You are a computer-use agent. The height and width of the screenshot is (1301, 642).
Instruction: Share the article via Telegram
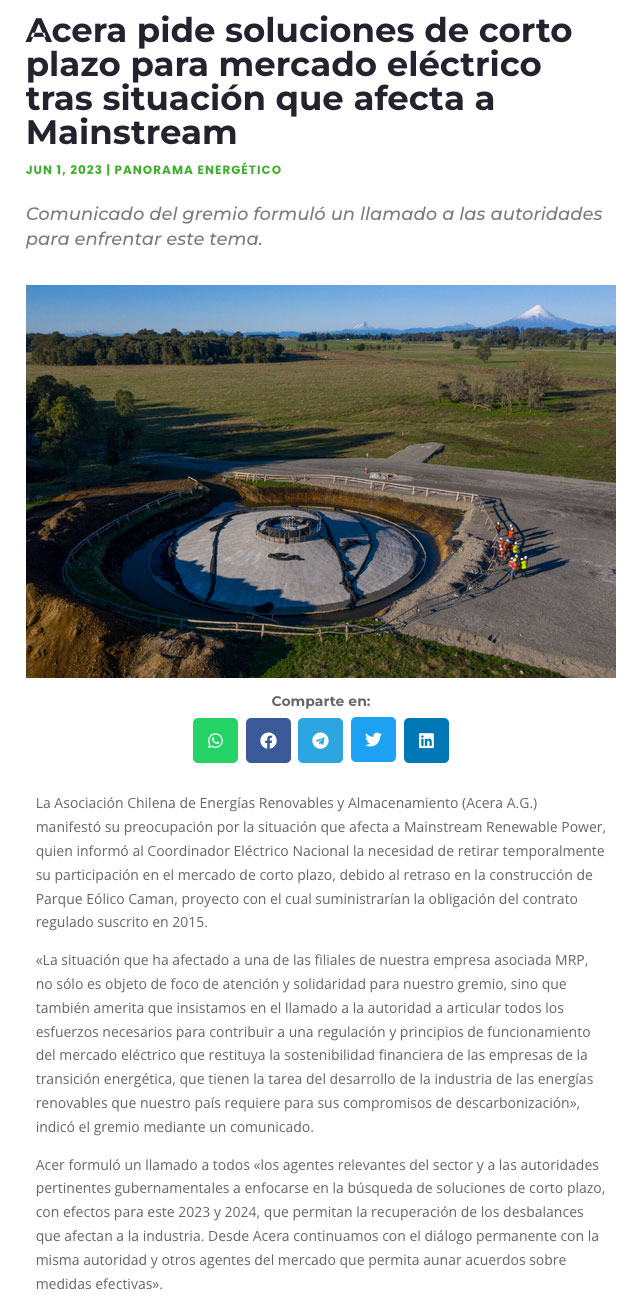320,740
